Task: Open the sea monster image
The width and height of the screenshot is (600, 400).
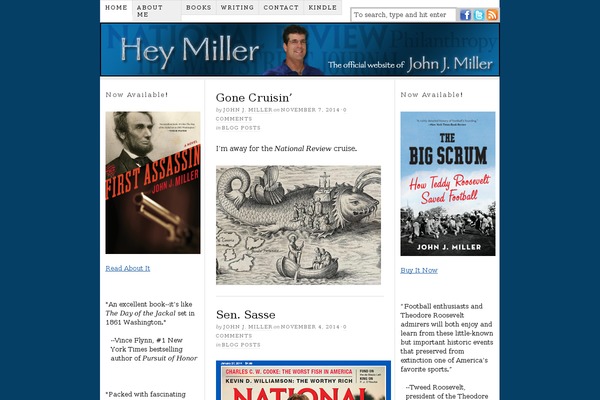Action: 298,224
